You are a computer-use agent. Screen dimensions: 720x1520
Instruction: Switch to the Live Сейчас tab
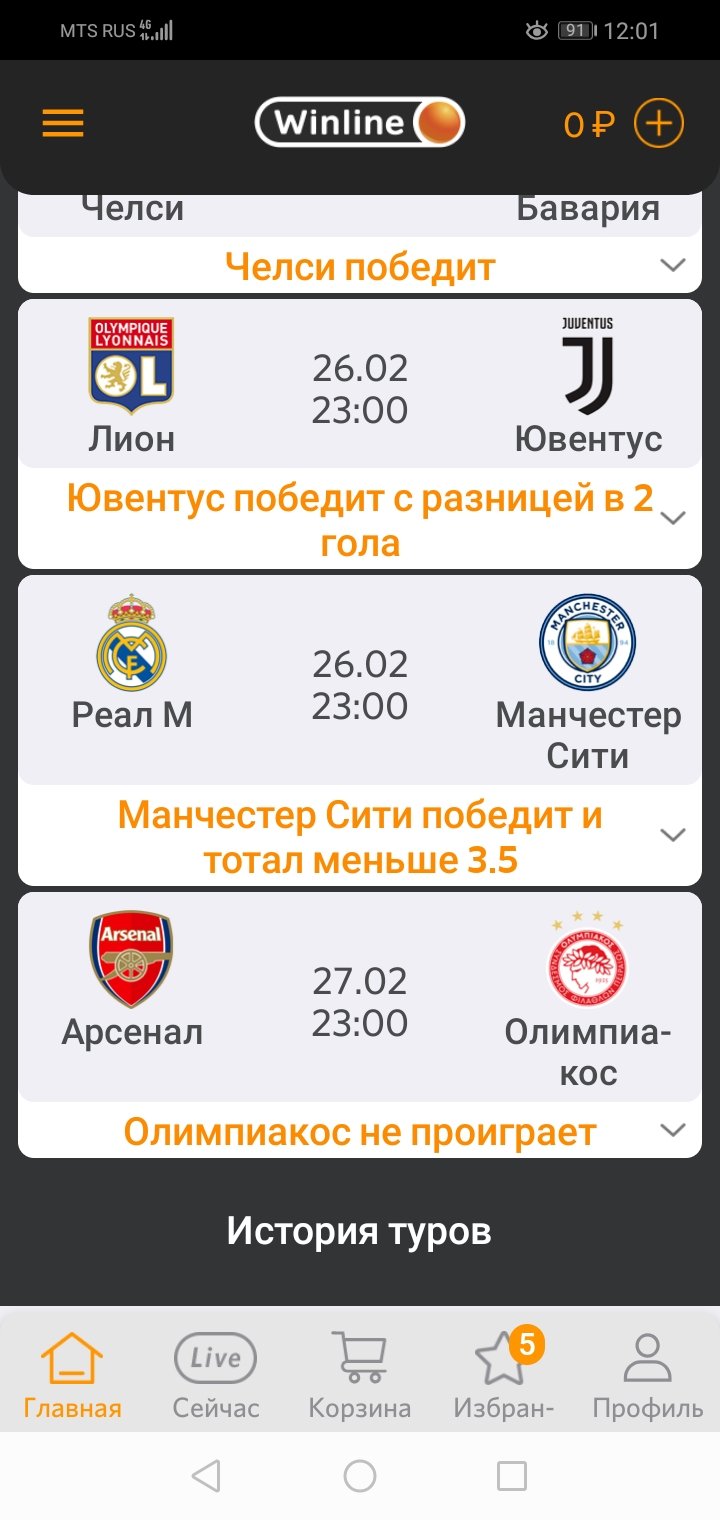point(216,1375)
